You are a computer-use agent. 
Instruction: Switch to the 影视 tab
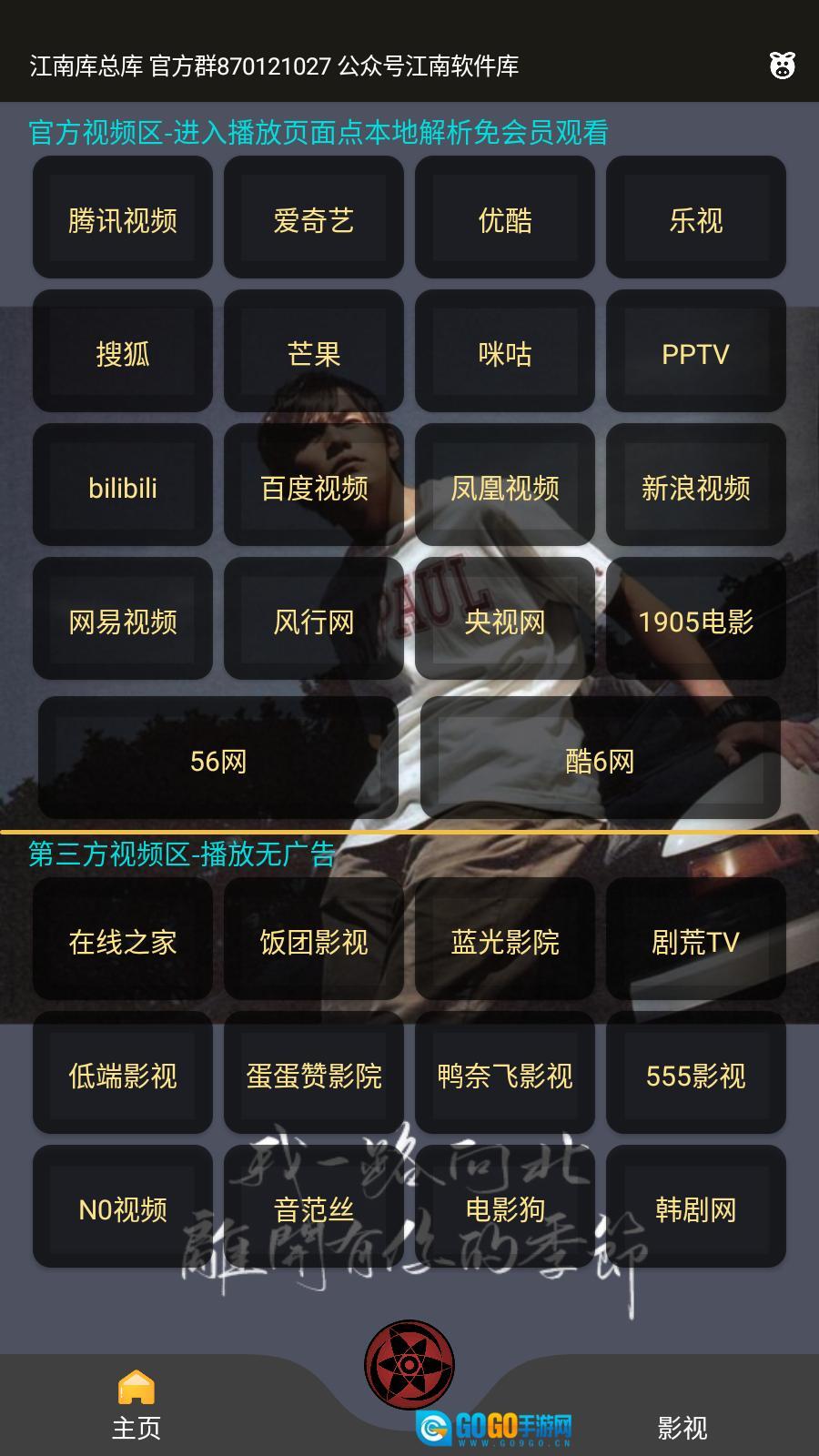(x=682, y=1426)
